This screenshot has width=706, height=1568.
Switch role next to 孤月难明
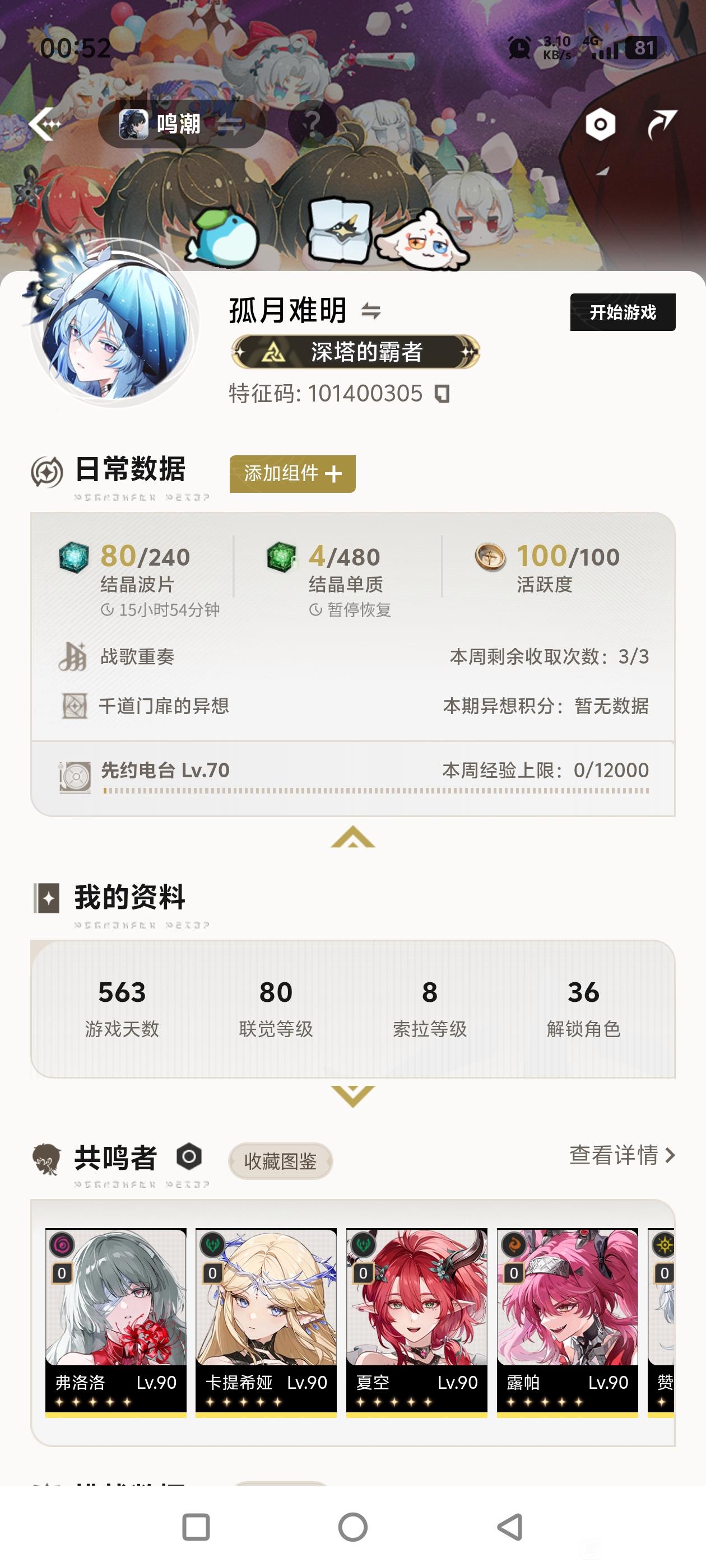(371, 312)
